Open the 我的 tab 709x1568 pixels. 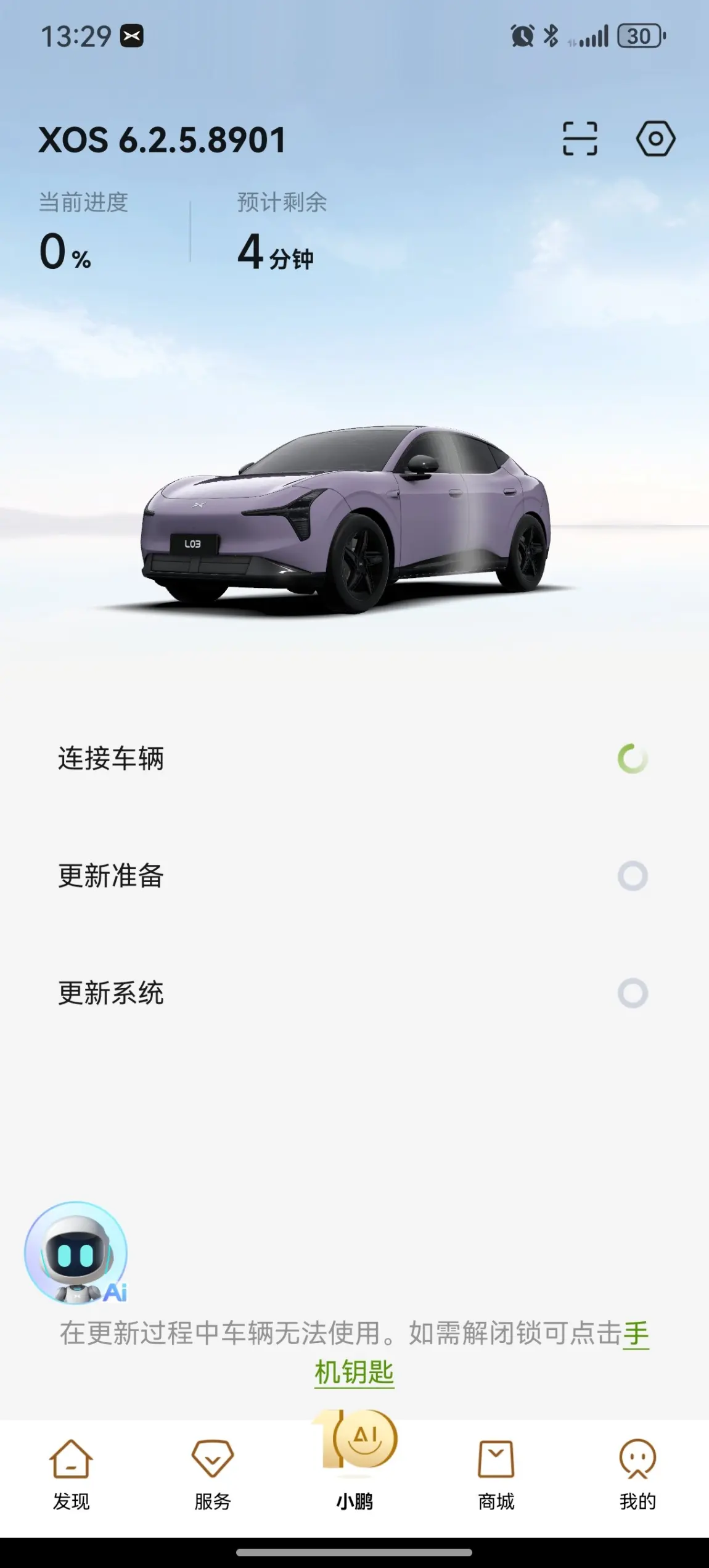(637, 1475)
